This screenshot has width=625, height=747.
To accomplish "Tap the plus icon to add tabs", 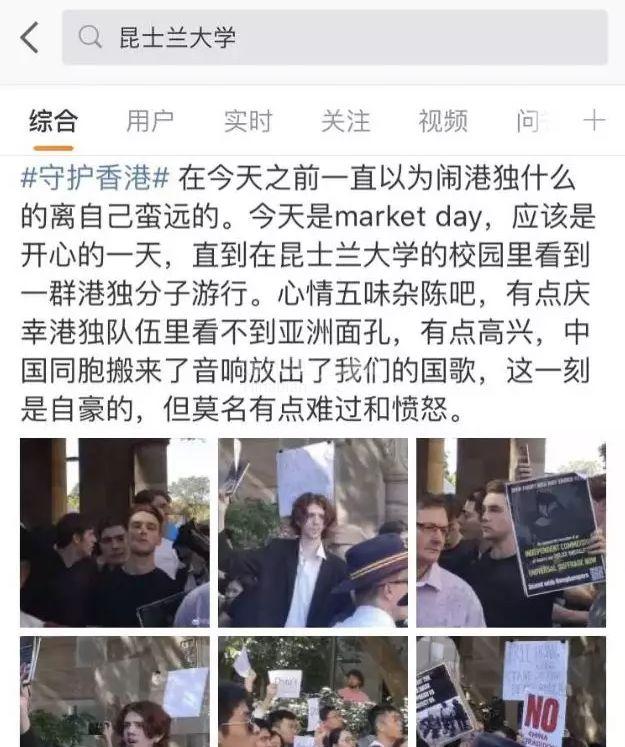I will (x=594, y=121).
